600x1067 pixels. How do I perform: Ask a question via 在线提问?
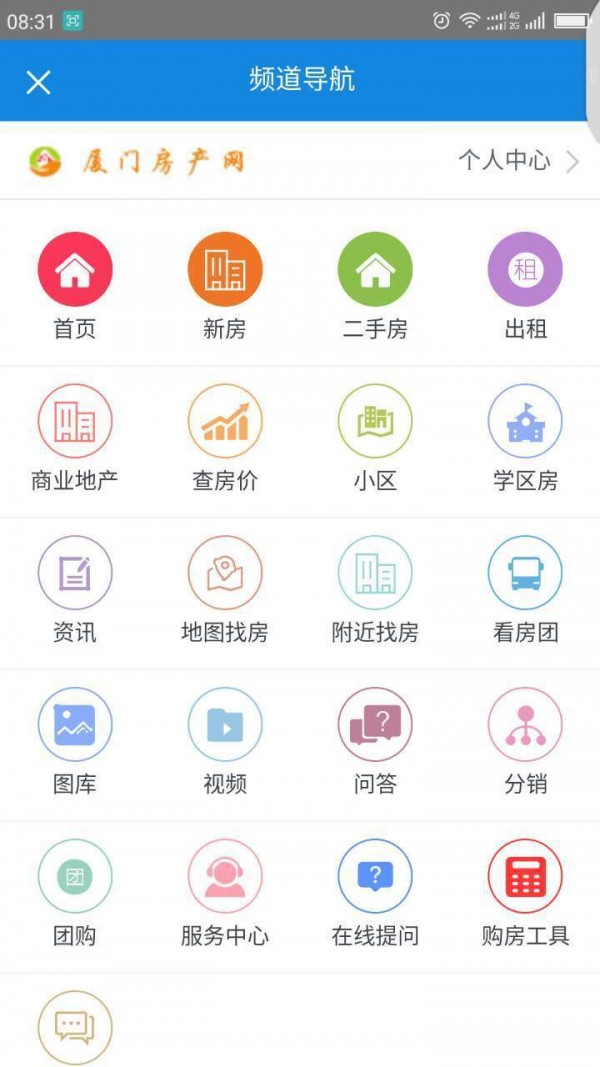[375, 877]
